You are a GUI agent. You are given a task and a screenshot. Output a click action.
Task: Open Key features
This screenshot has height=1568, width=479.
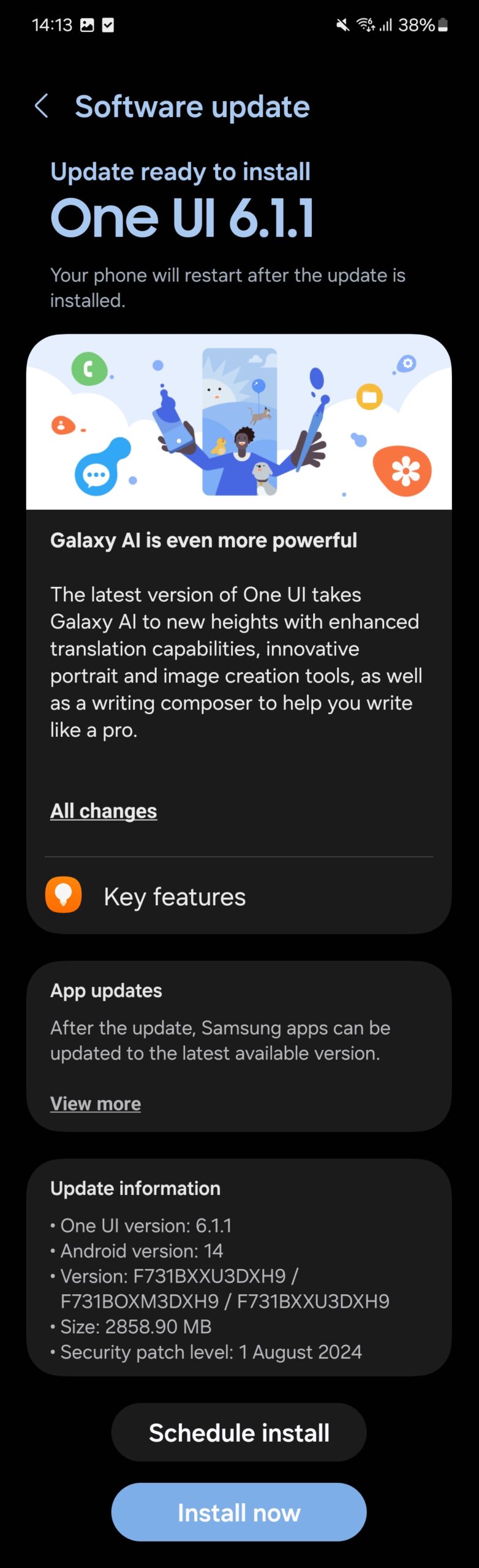(175, 896)
